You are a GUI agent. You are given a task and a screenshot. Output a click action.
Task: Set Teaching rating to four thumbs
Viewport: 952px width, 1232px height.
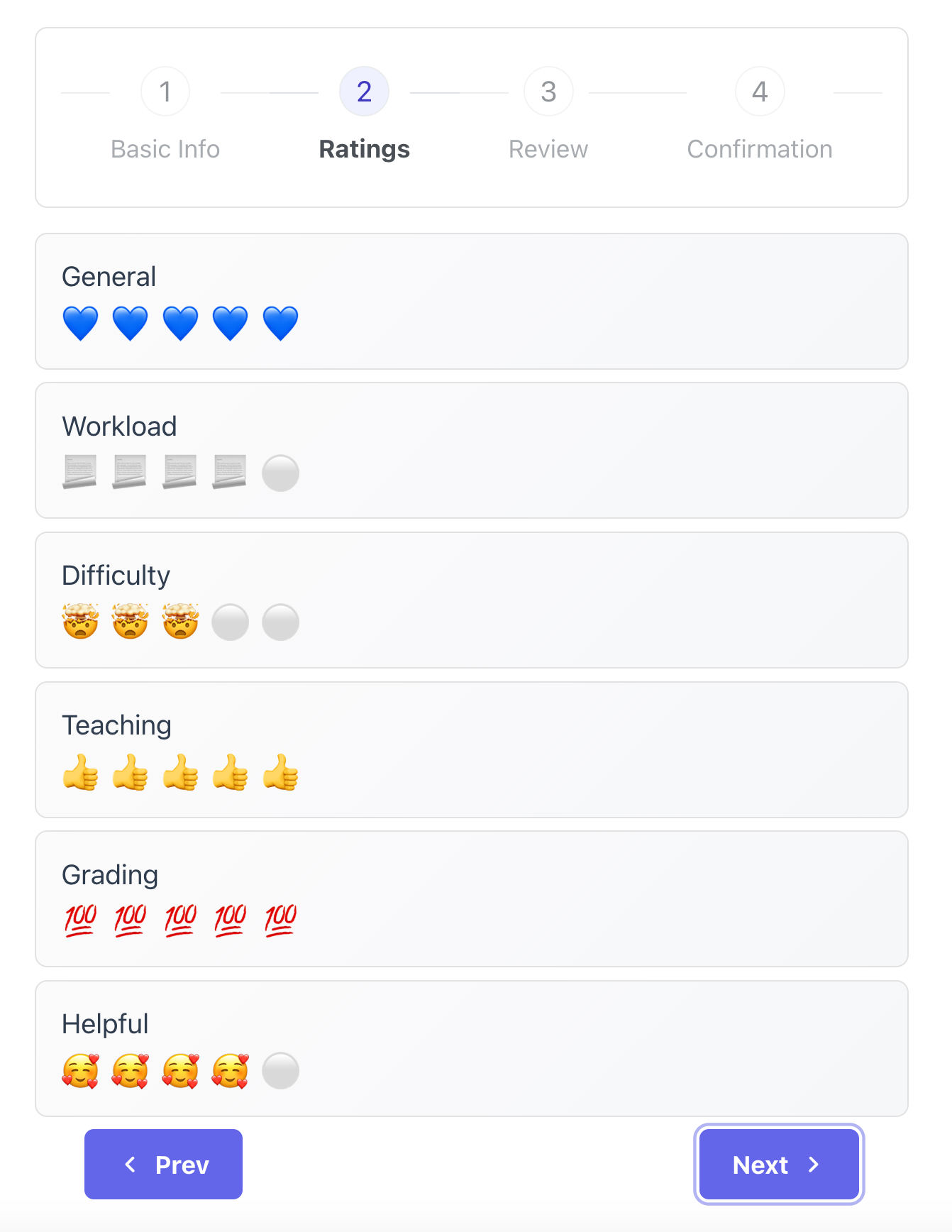point(231,772)
